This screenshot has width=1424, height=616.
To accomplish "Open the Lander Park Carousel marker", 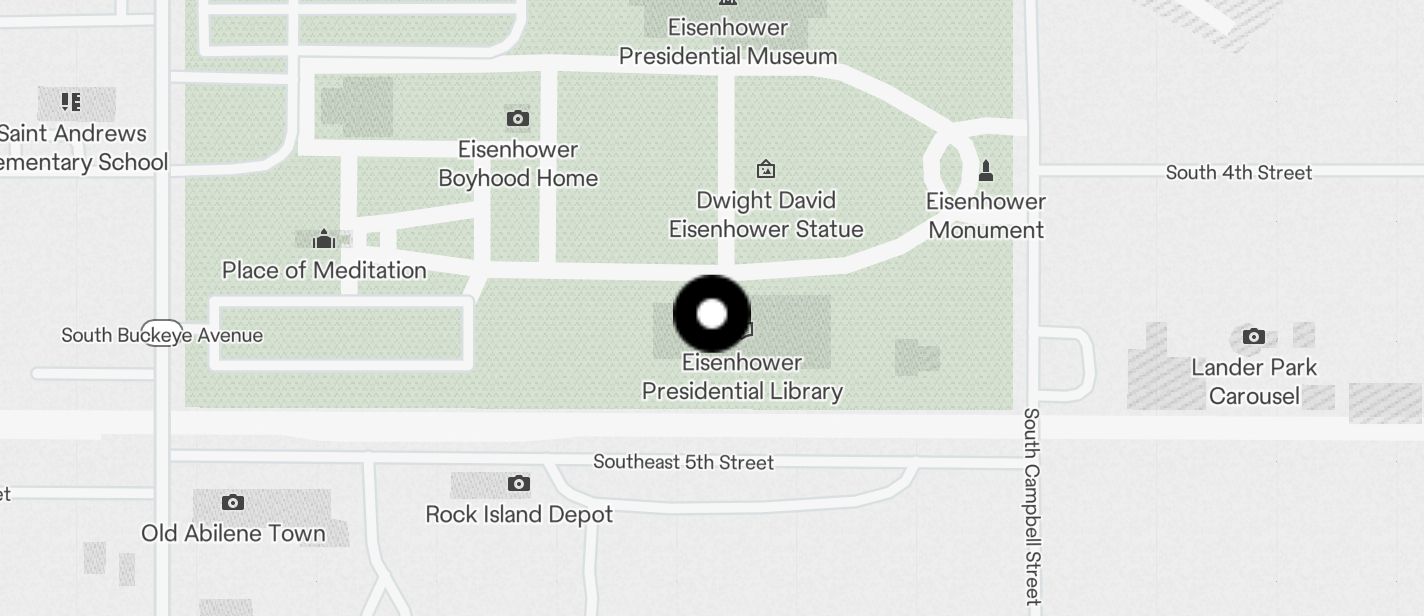I will (1253, 337).
